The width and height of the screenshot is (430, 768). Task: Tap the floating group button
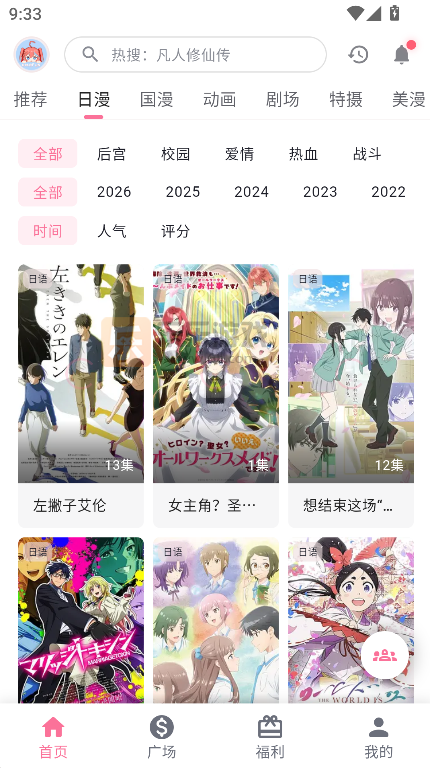pyautogui.click(x=385, y=655)
